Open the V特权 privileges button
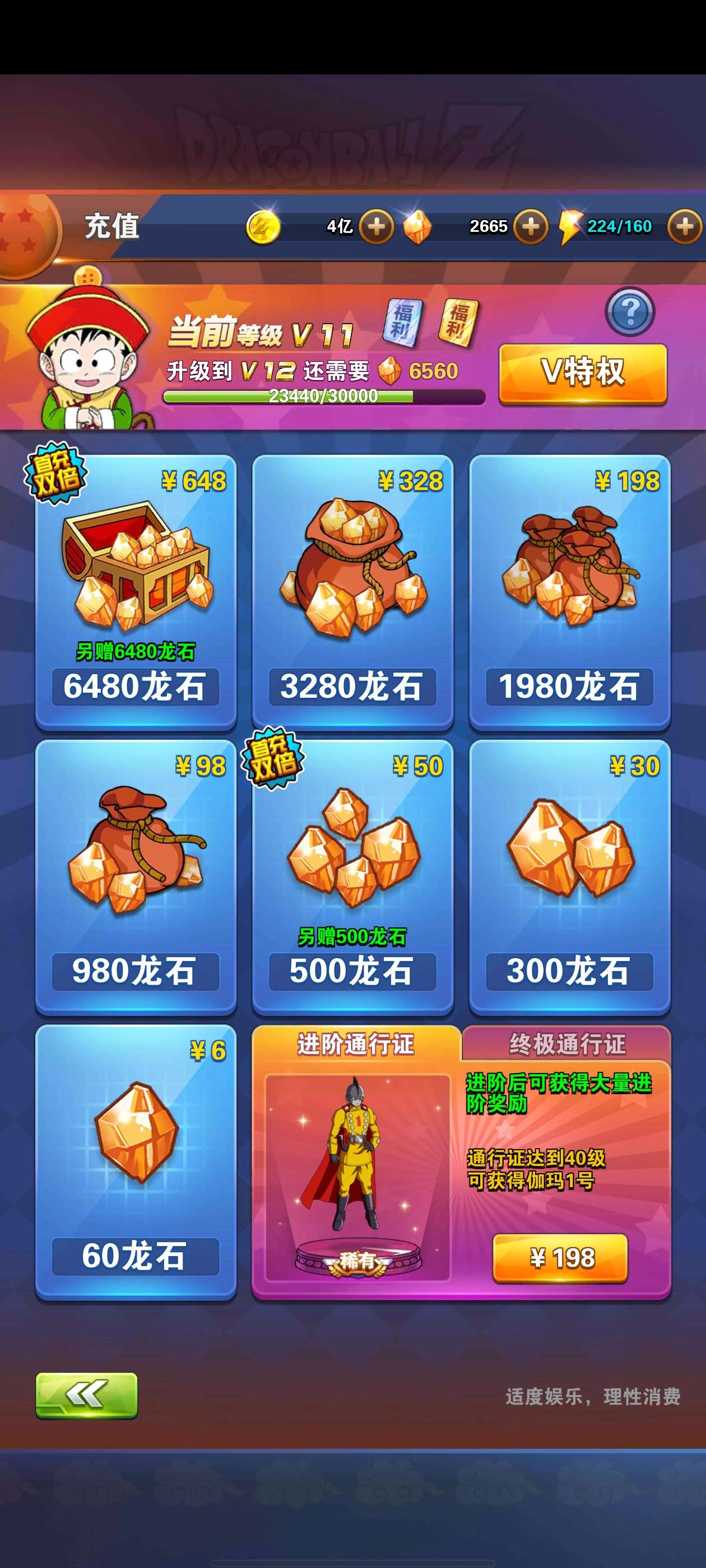This screenshot has width=706, height=1568. click(583, 373)
